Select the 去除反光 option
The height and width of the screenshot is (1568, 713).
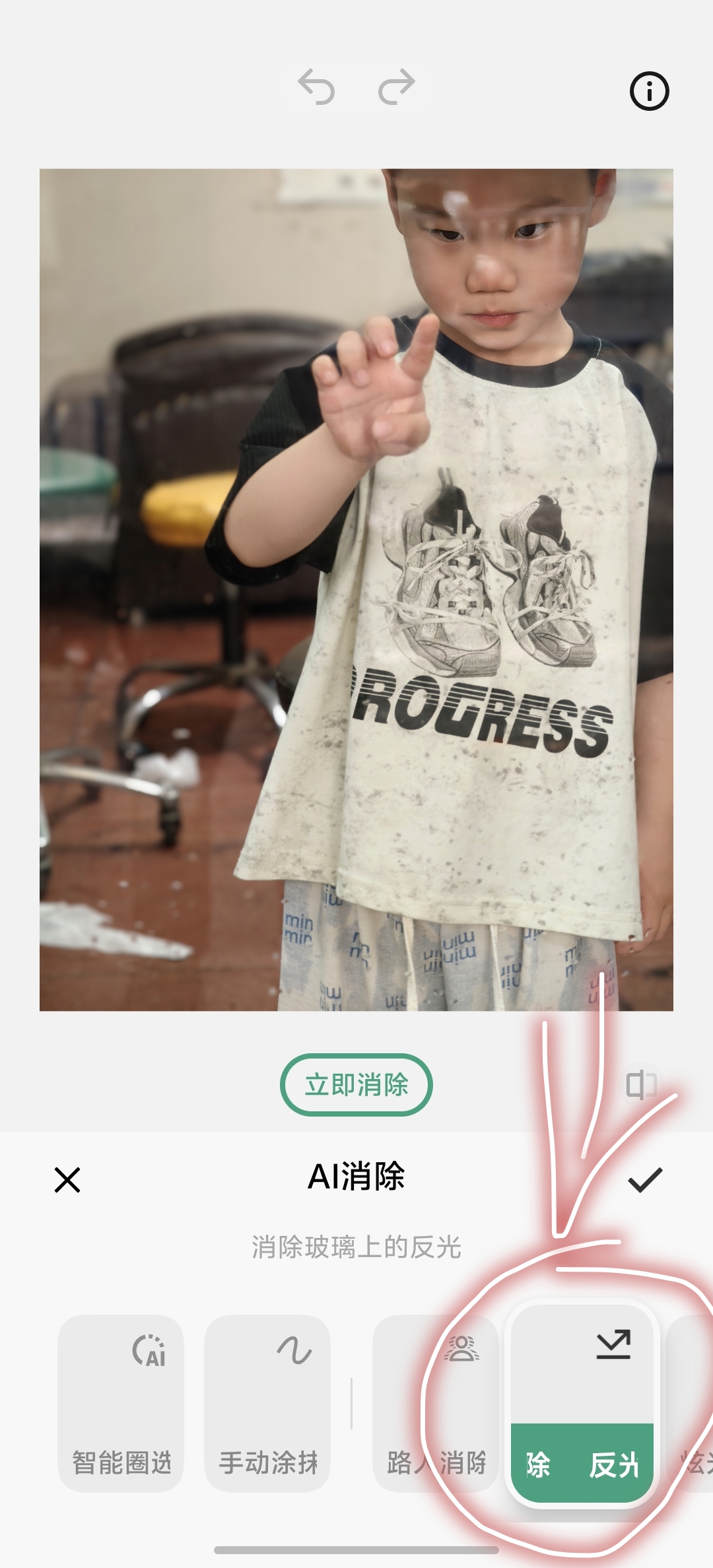pos(582,1403)
